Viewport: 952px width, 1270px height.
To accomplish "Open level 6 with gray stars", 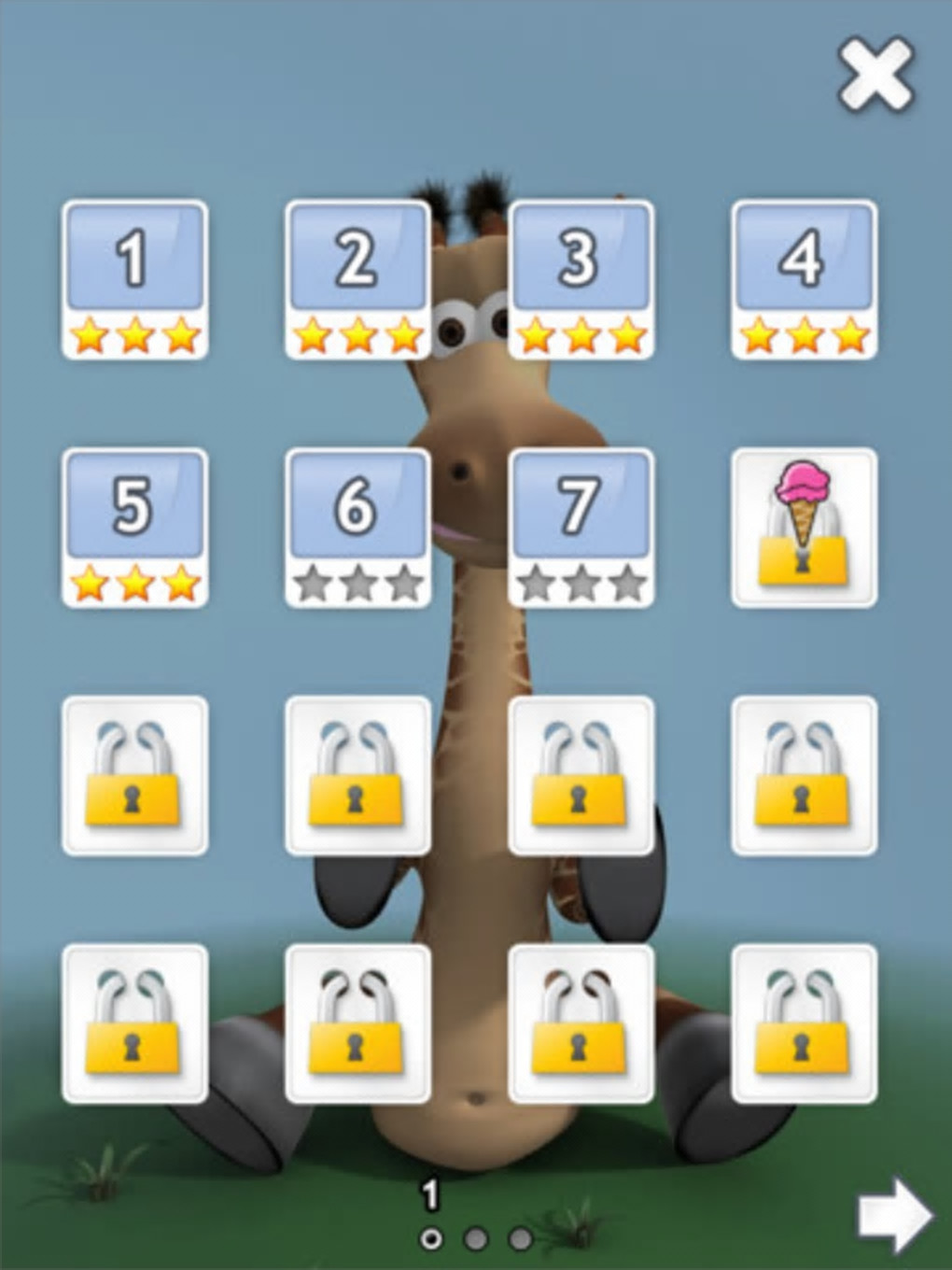I will [x=357, y=527].
